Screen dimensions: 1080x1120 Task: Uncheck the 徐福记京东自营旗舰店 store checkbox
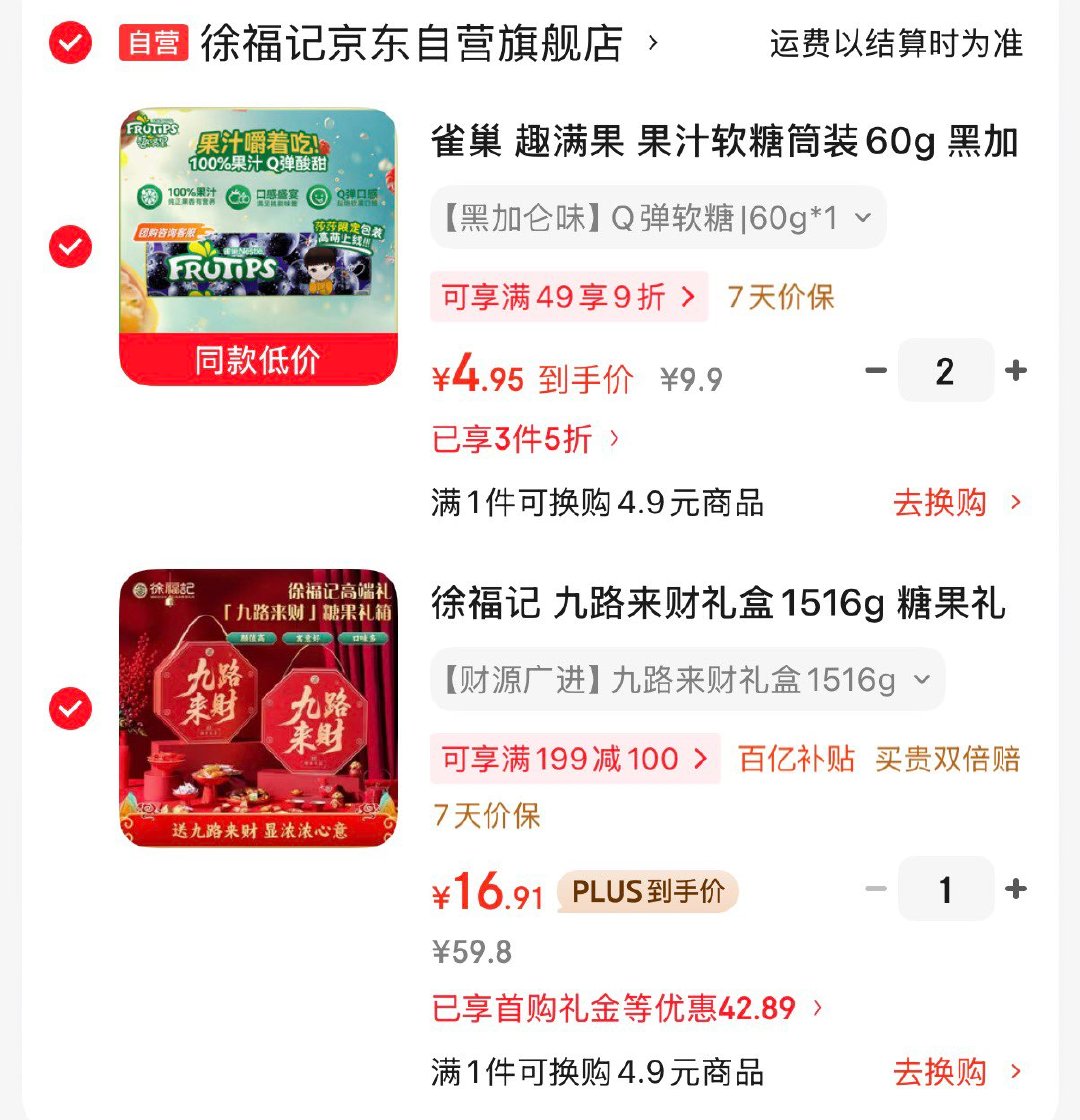click(70, 43)
